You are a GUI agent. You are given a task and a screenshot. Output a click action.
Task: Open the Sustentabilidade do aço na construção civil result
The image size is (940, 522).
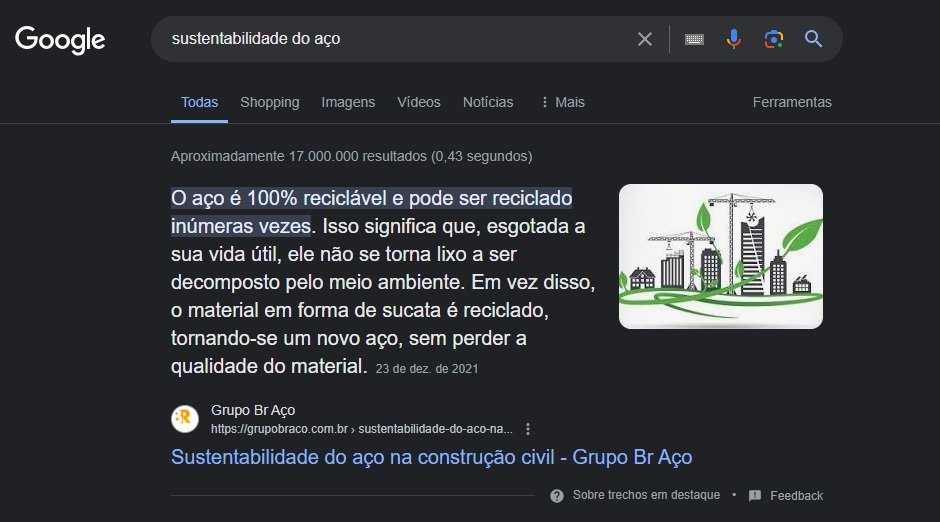[x=431, y=457]
